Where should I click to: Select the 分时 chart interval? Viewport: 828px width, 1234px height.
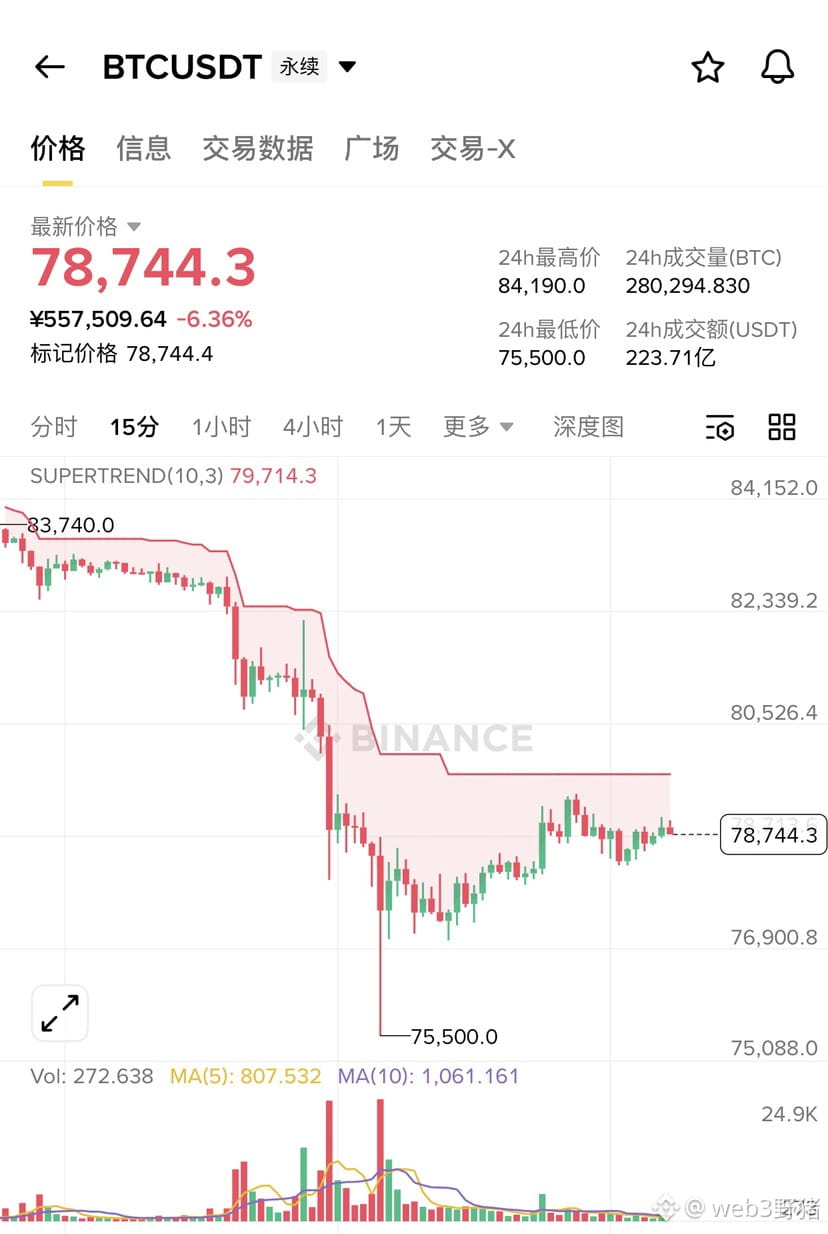point(54,427)
